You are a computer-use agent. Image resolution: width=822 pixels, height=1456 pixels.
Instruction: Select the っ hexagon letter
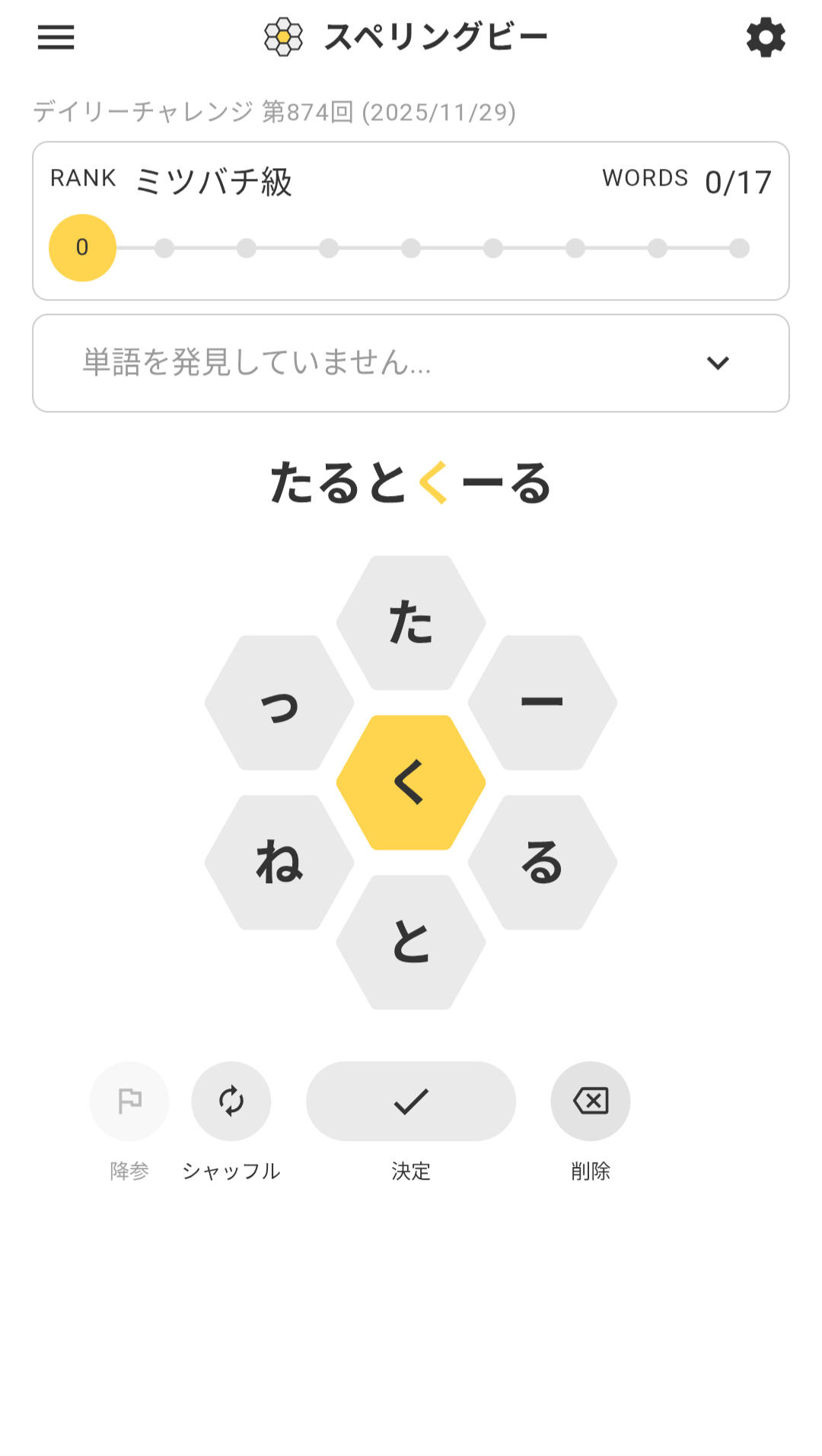(x=279, y=703)
